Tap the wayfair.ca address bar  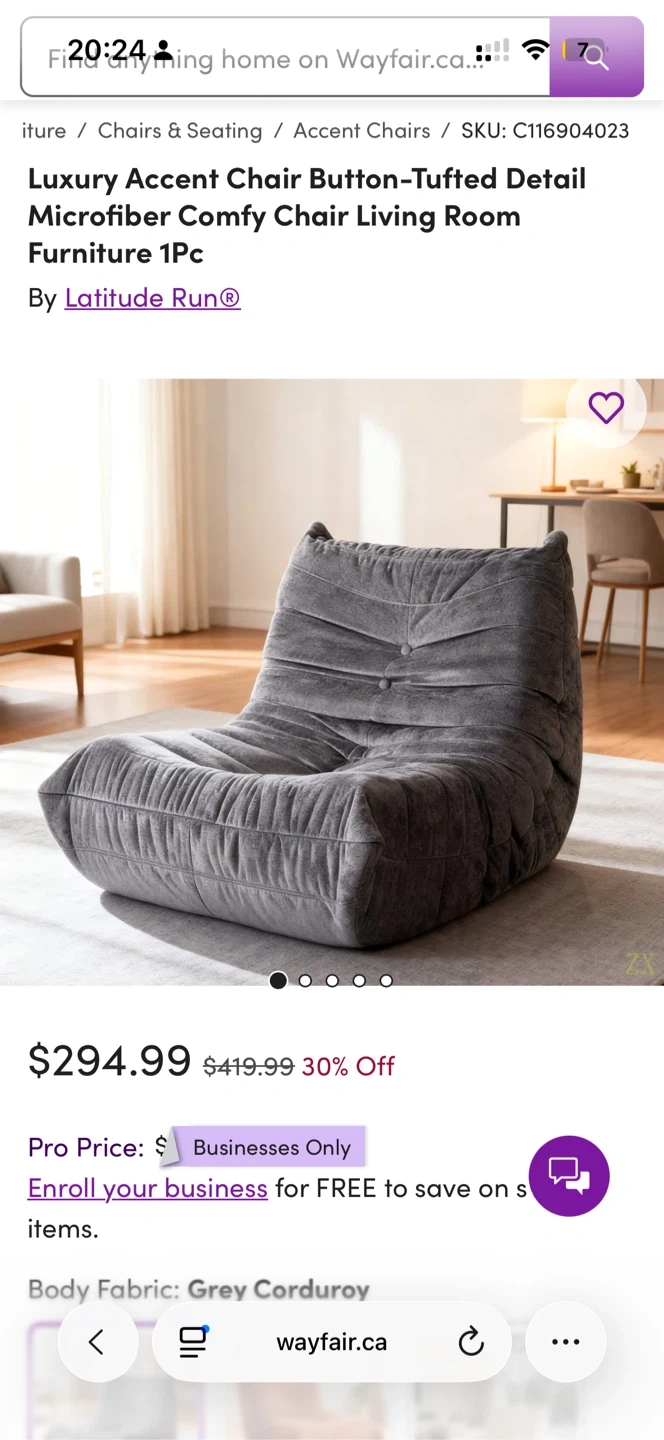(332, 1342)
